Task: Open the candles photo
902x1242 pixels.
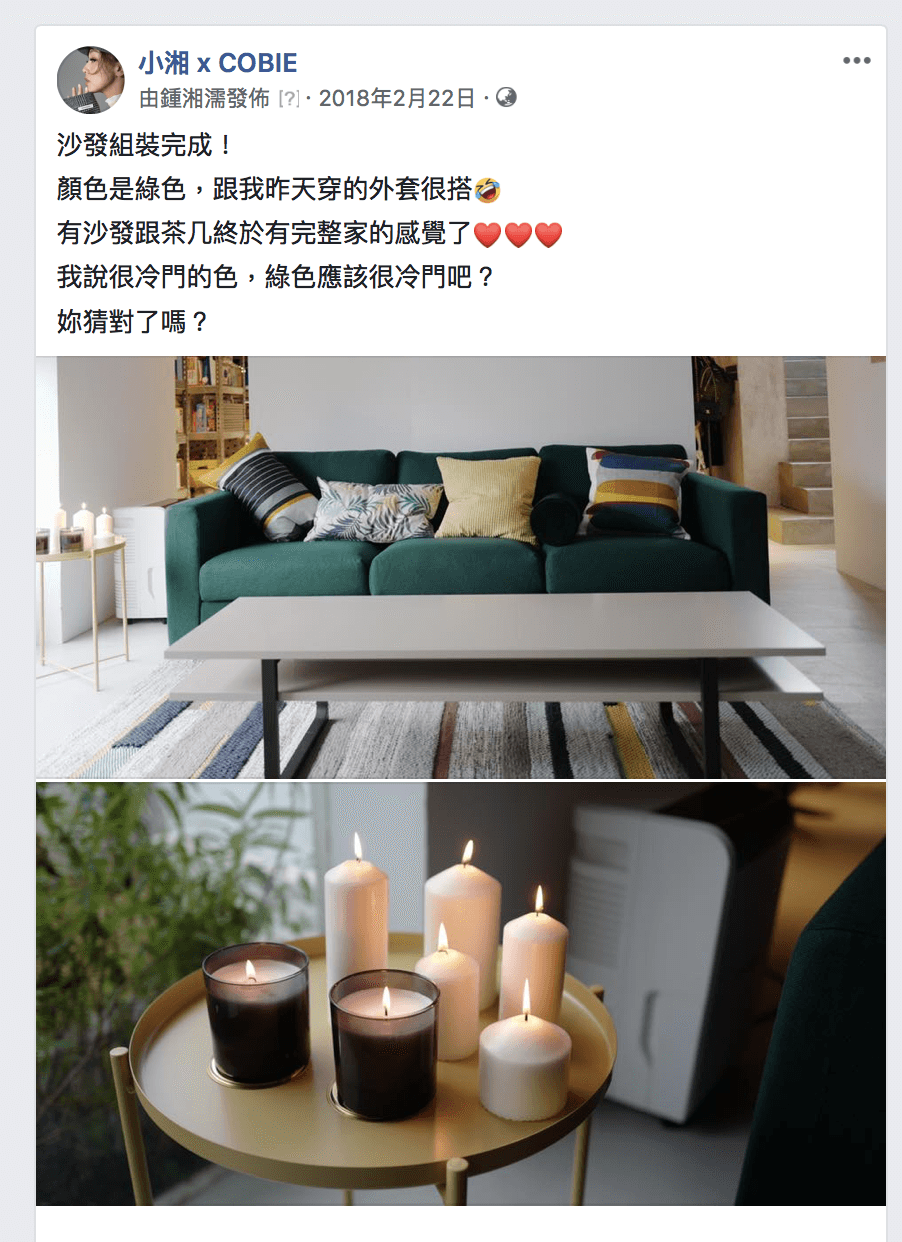Action: pos(460,994)
